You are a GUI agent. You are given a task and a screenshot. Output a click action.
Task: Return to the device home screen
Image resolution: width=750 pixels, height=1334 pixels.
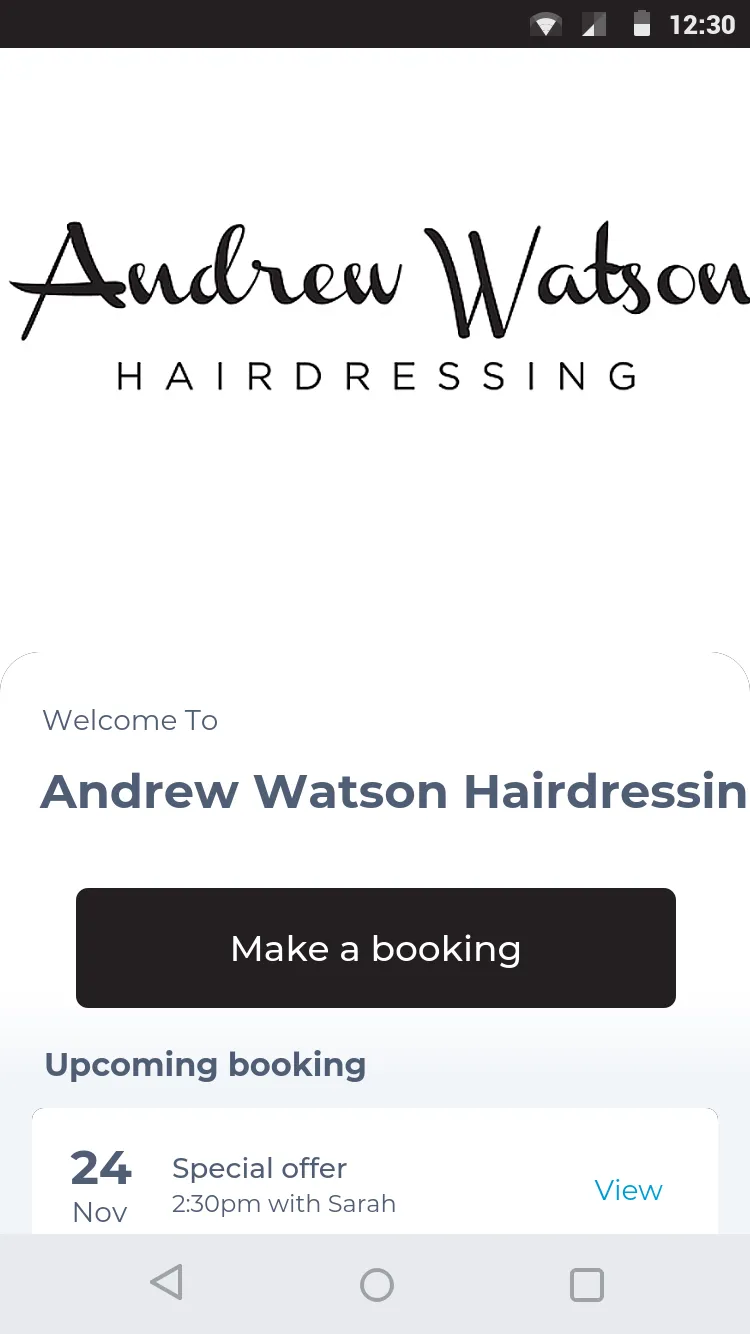coord(376,1284)
